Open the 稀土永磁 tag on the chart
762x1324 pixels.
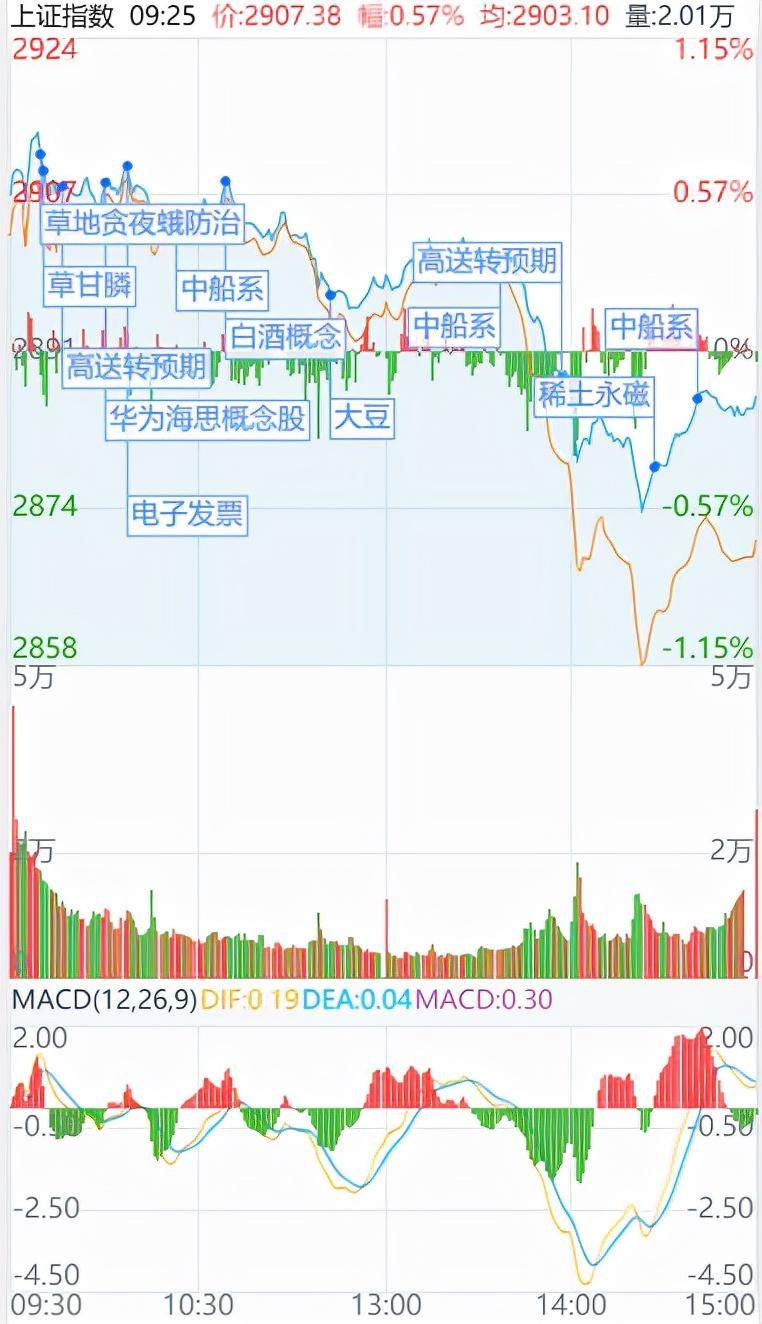coord(594,395)
